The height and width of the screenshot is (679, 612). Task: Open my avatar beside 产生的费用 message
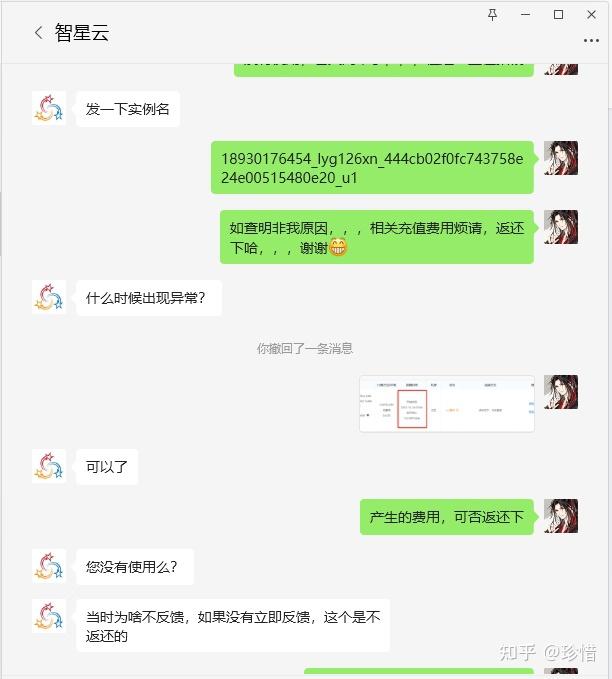tap(561, 516)
